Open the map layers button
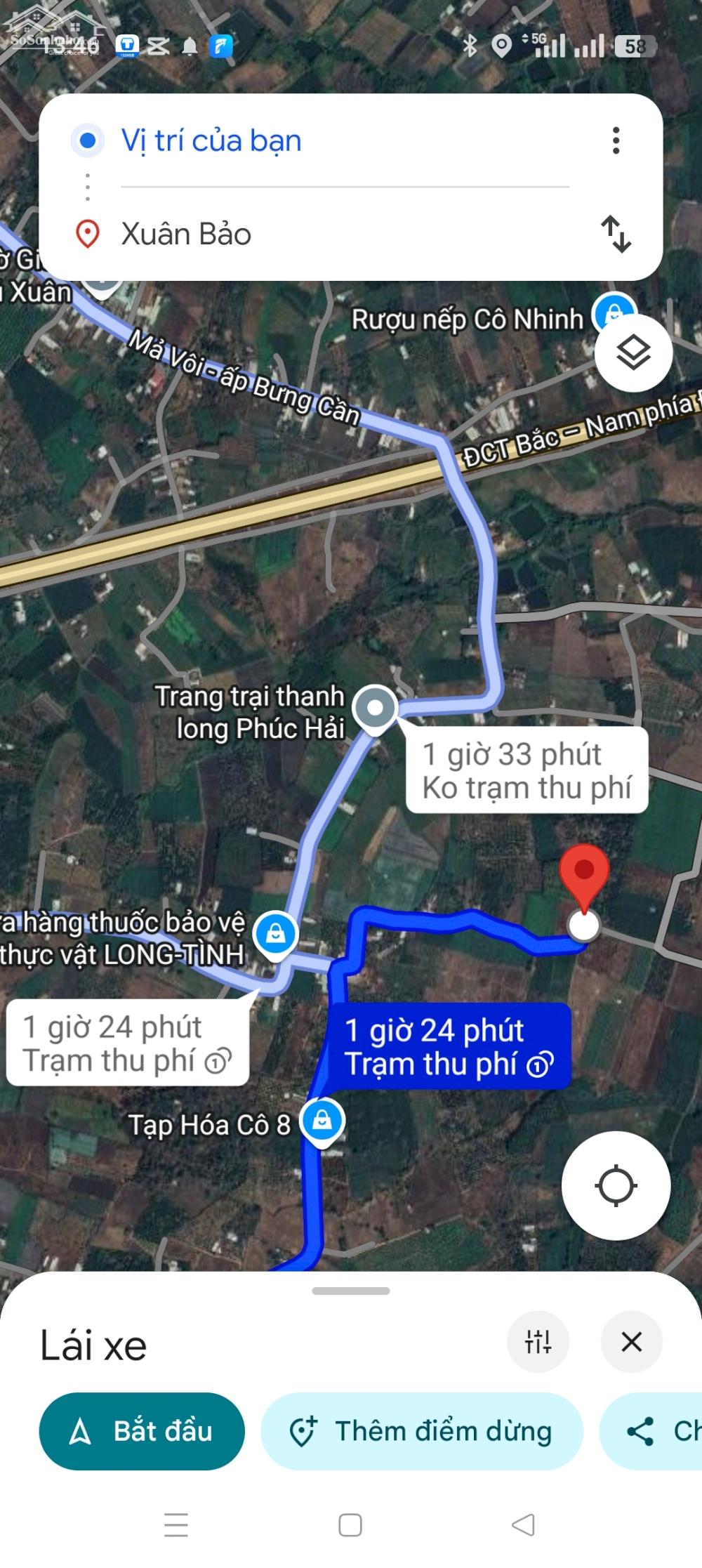Viewport: 702px width, 1568px height. pyautogui.click(x=633, y=353)
